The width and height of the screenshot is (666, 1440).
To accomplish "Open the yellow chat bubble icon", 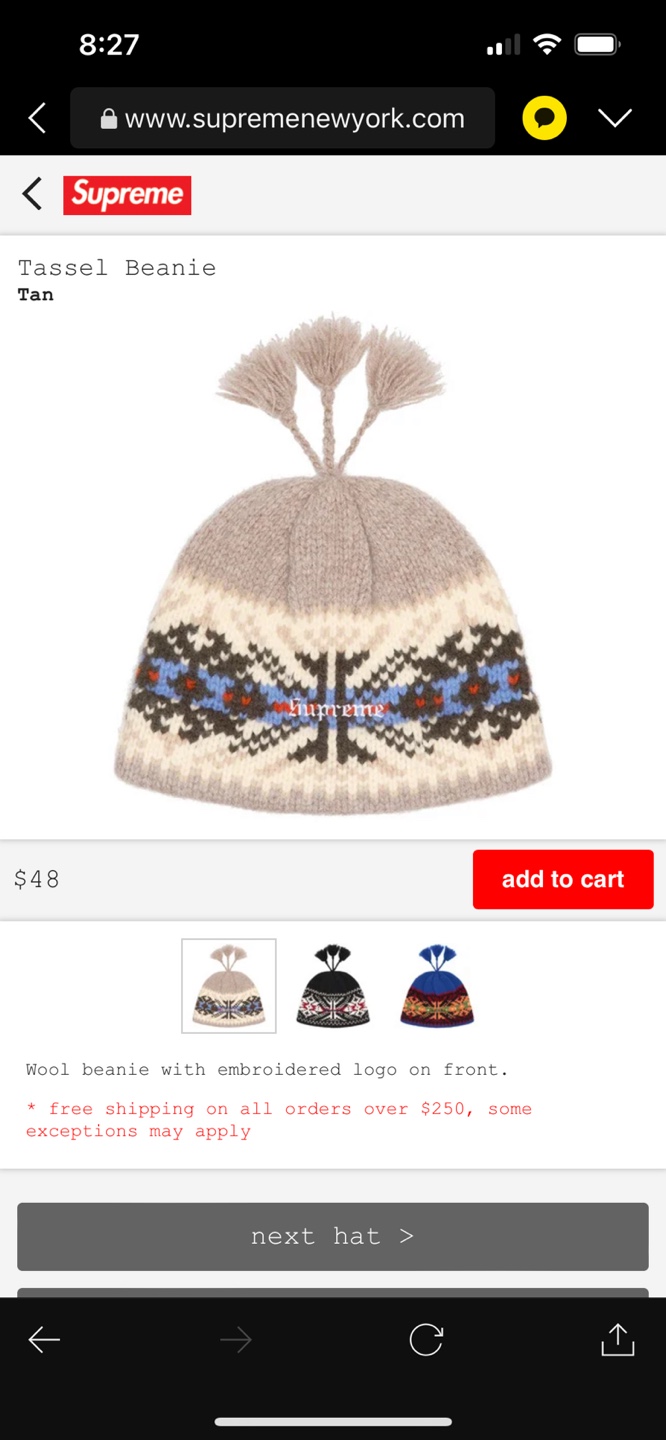I will (x=544, y=118).
